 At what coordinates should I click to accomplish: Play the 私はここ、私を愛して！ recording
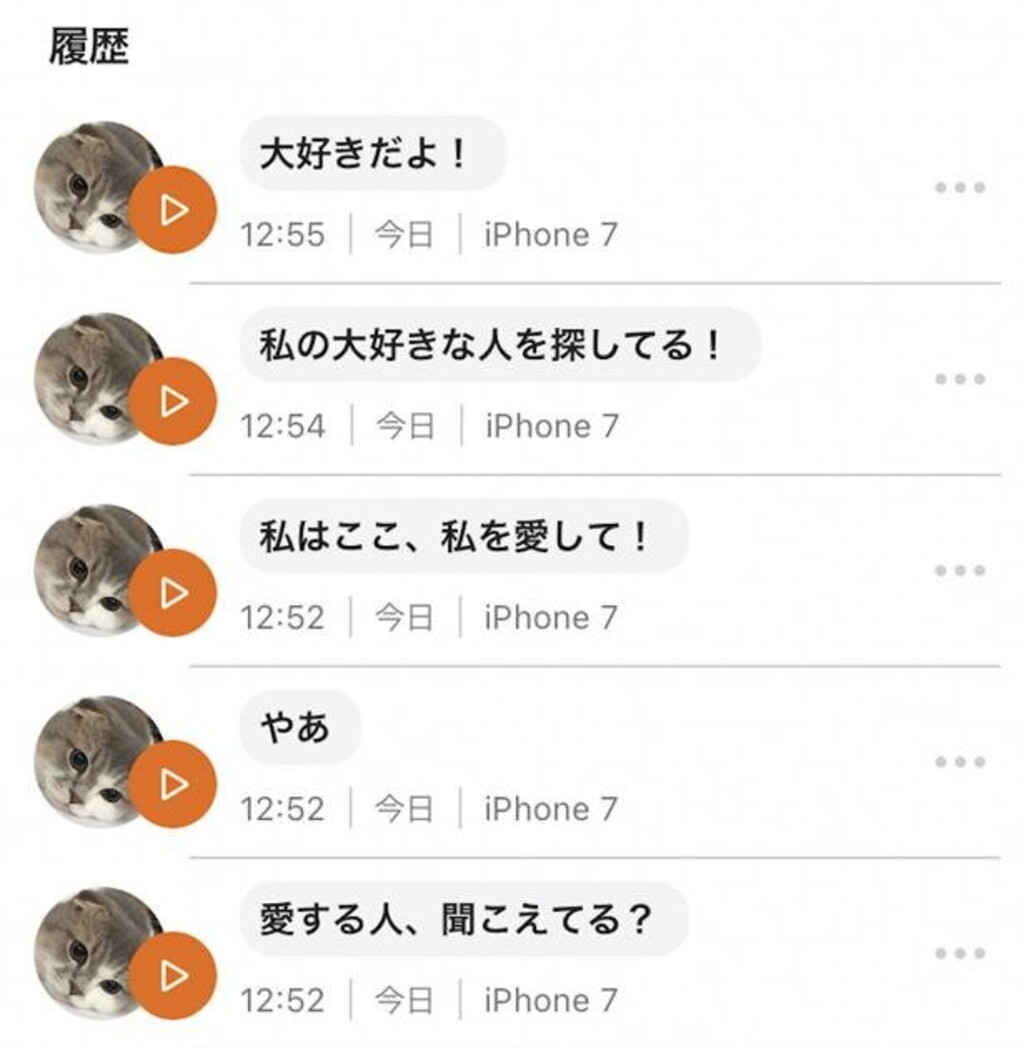click(x=173, y=593)
